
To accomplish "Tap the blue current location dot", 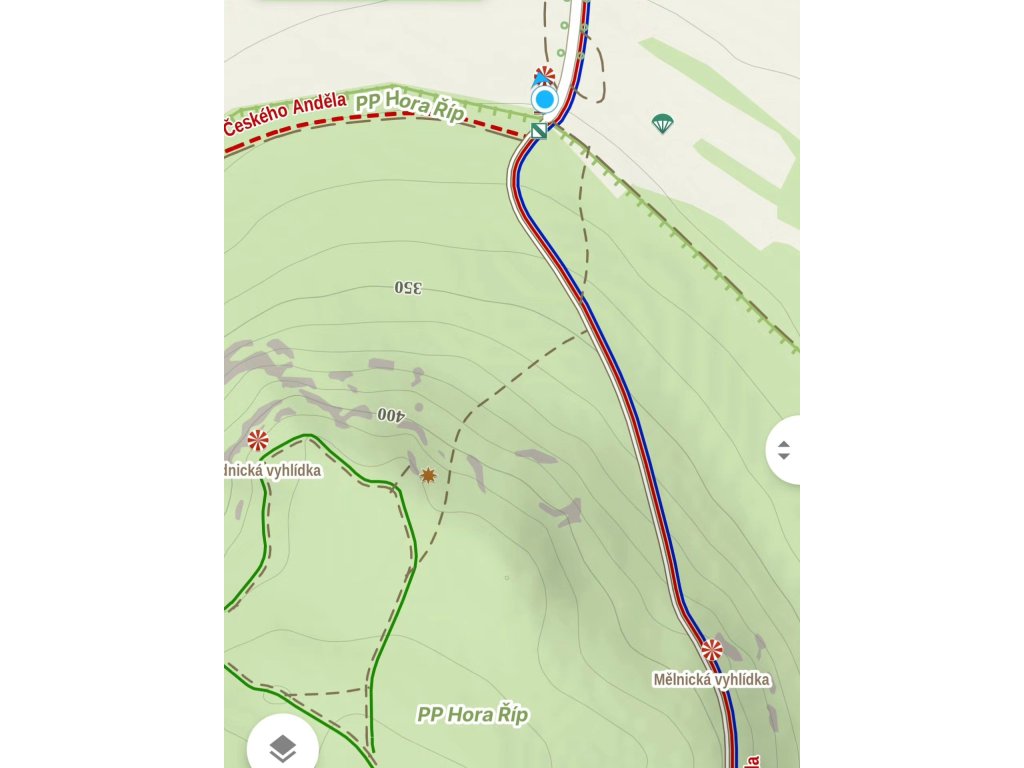I will pyautogui.click(x=545, y=99).
